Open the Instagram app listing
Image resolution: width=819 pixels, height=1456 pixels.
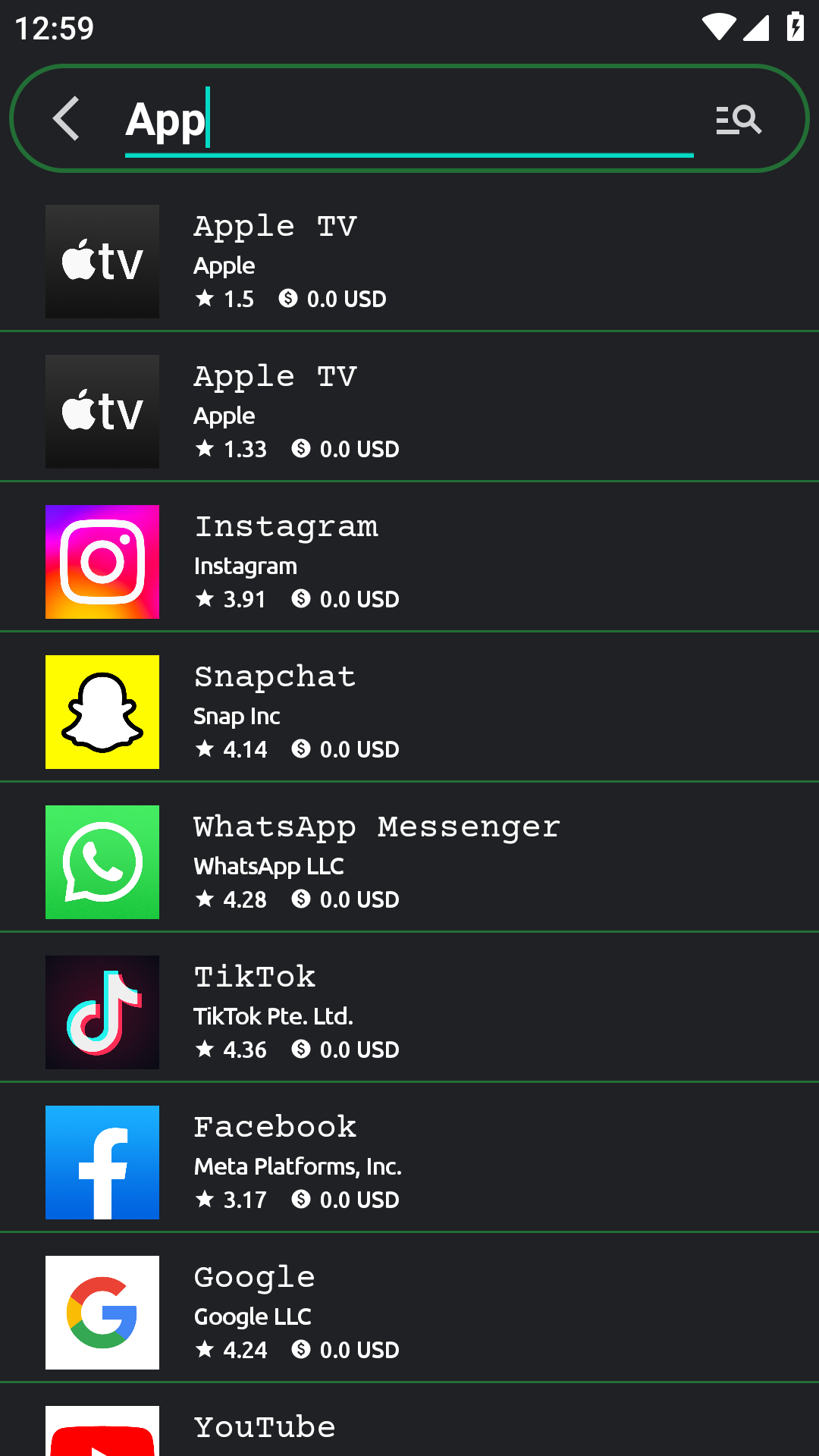tap(409, 561)
